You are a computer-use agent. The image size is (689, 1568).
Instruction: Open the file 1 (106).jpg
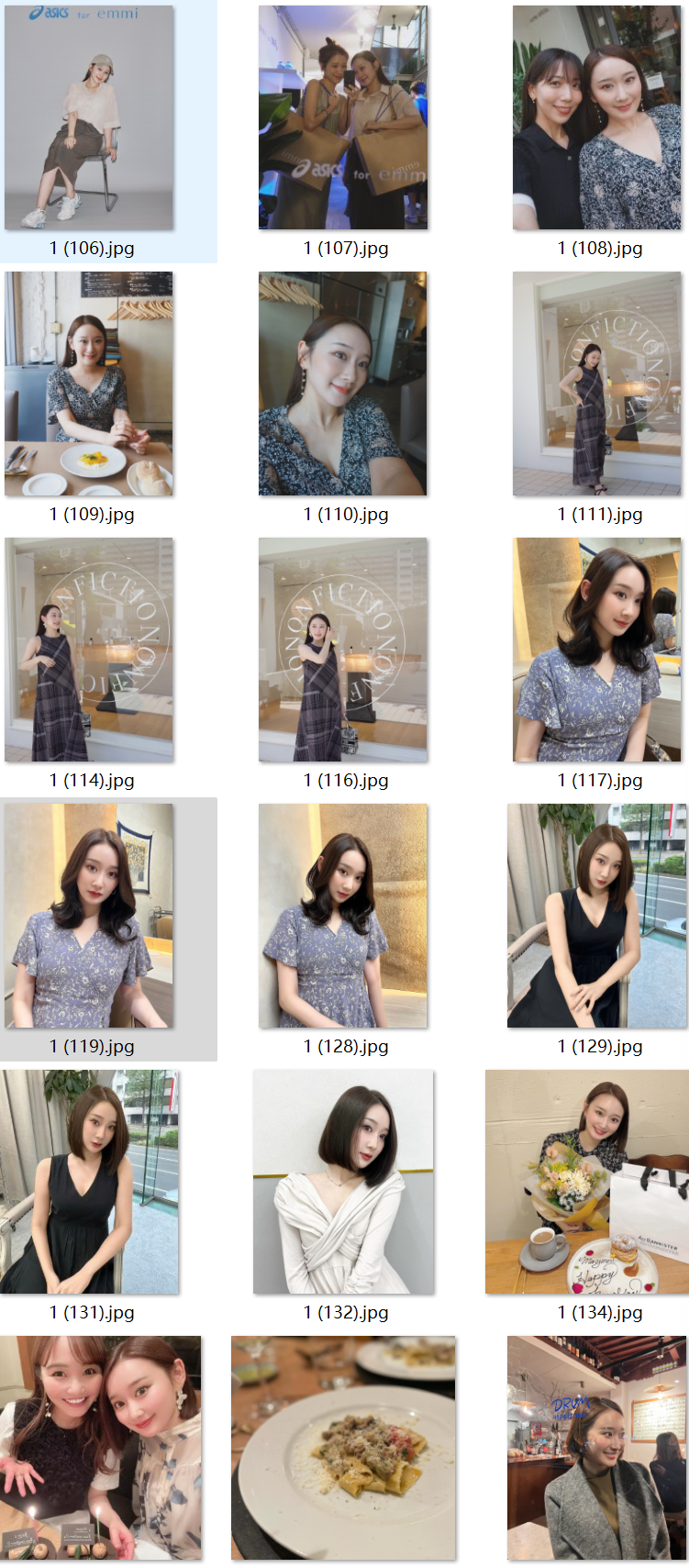pos(89,117)
